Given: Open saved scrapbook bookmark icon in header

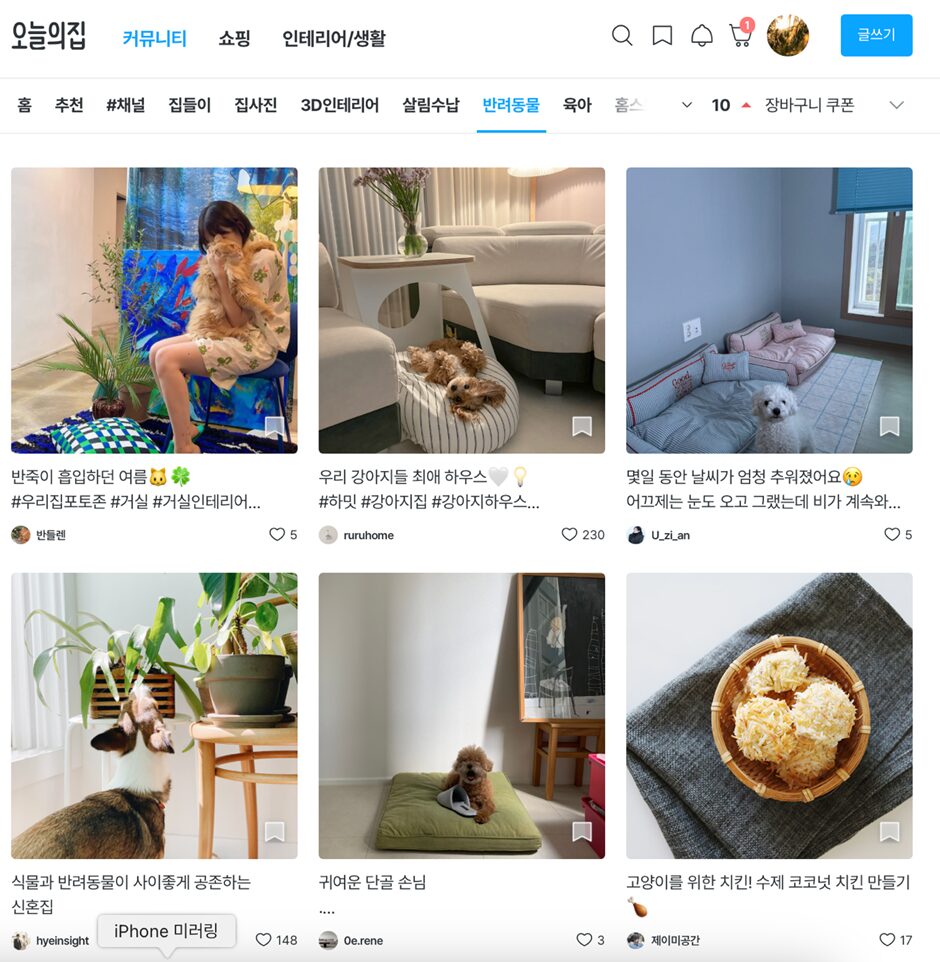Looking at the screenshot, I should pyautogui.click(x=662, y=36).
